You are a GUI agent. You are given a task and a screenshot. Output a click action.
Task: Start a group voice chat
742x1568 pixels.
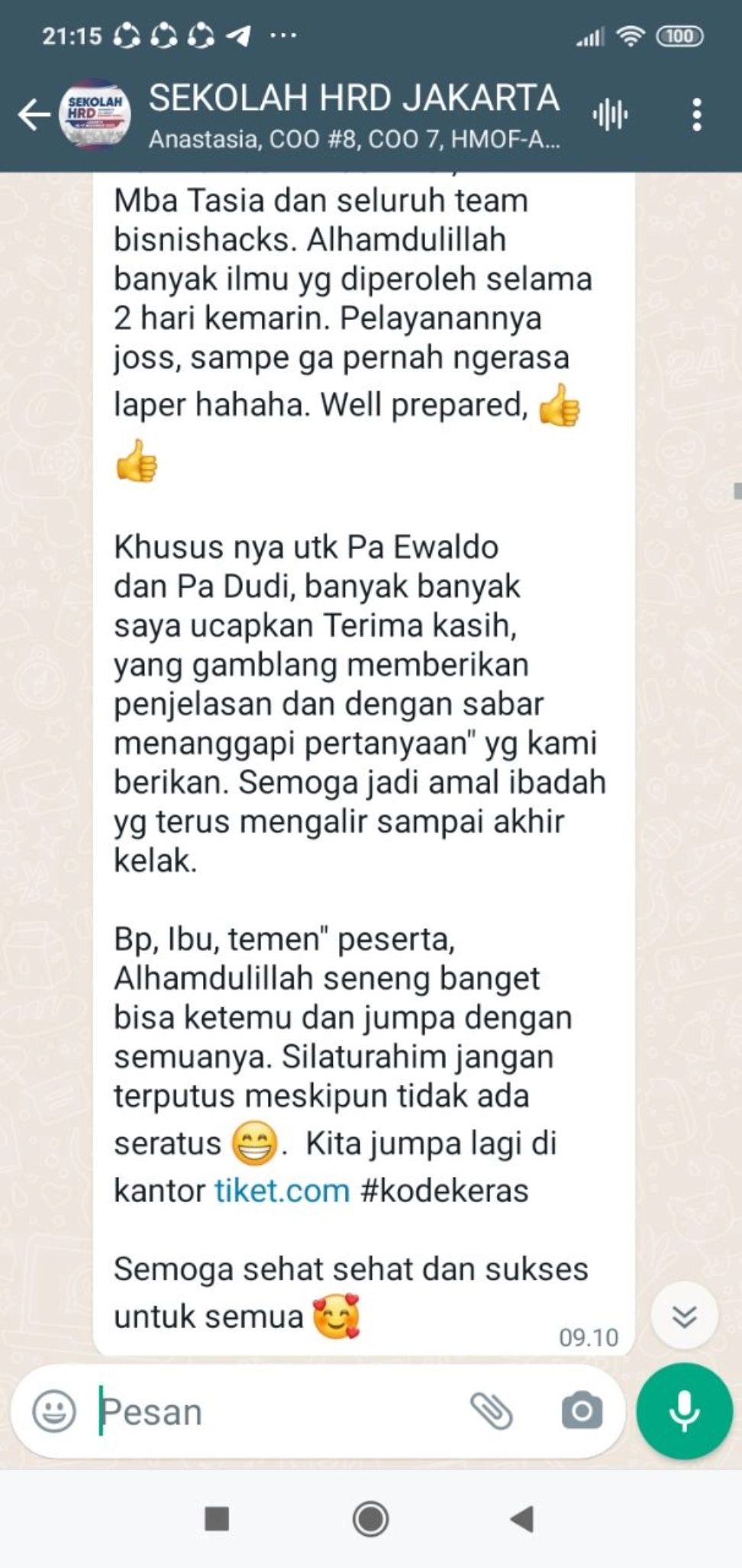tap(610, 115)
